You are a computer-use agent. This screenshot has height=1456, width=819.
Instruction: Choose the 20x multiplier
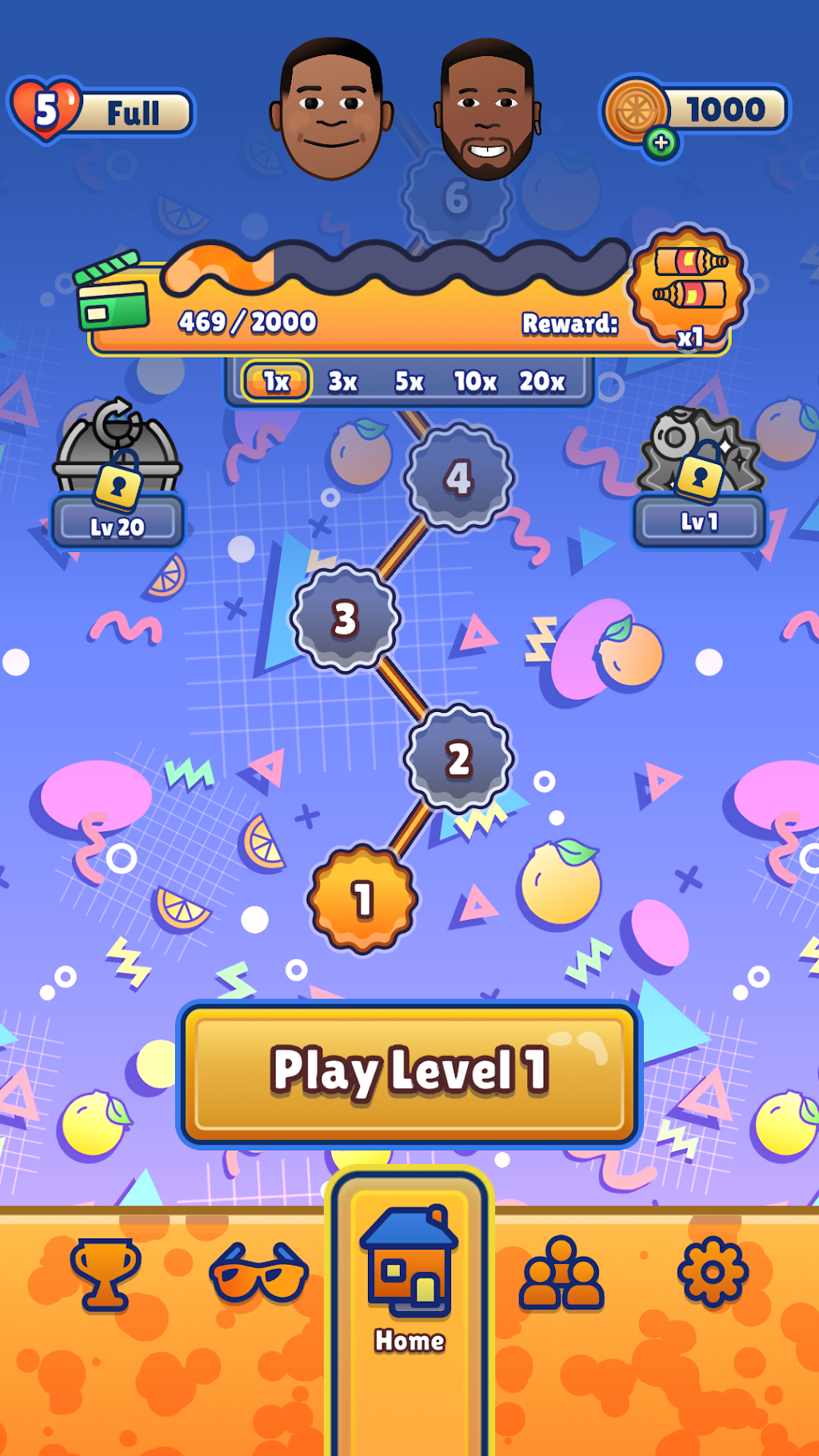click(542, 382)
